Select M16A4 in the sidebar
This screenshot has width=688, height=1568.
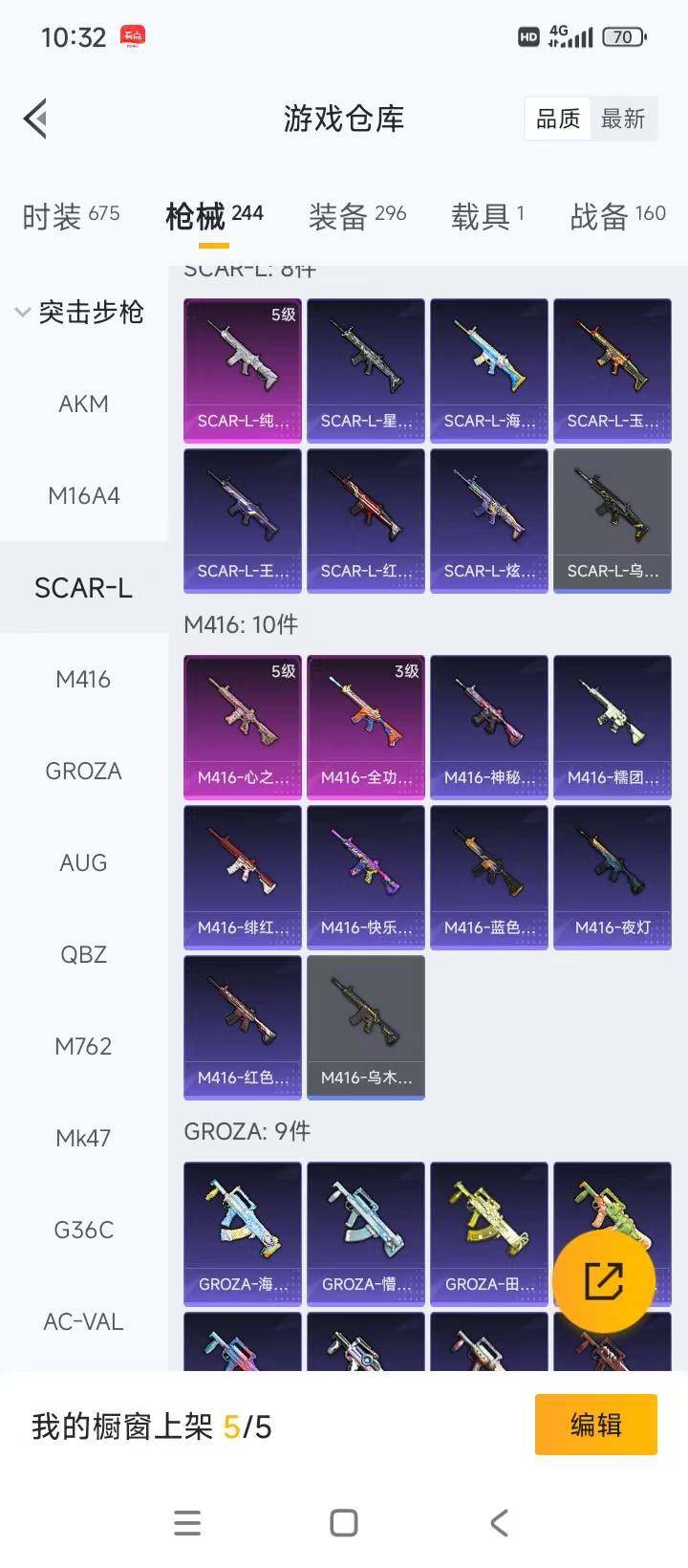coord(83,495)
